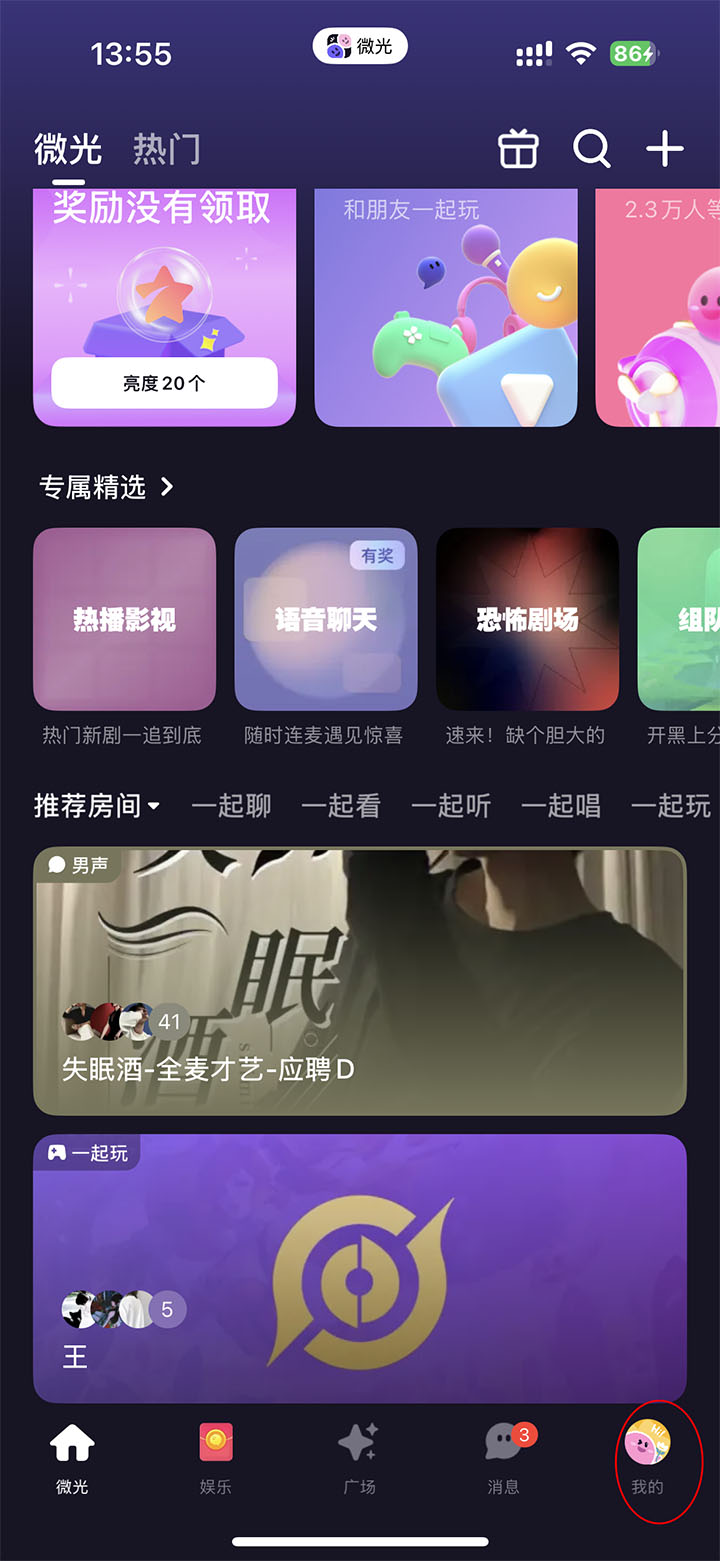Screen dimensions: 720x1561
Task: Enter the 失眠酒-全麦才艺-应聘D room
Action: pyautogui.click(x=360, y=981)
